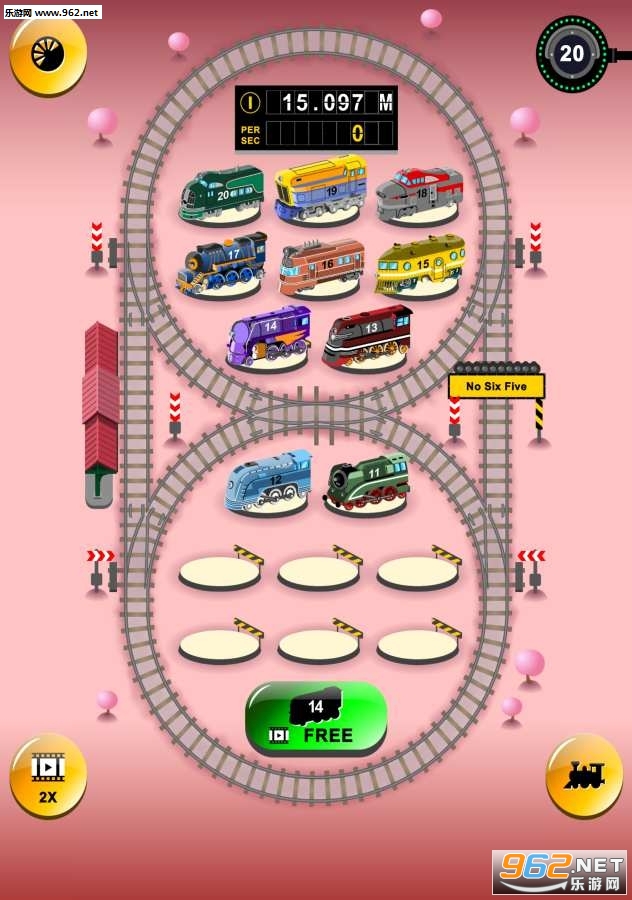Tap the level 20 badge

572,54
